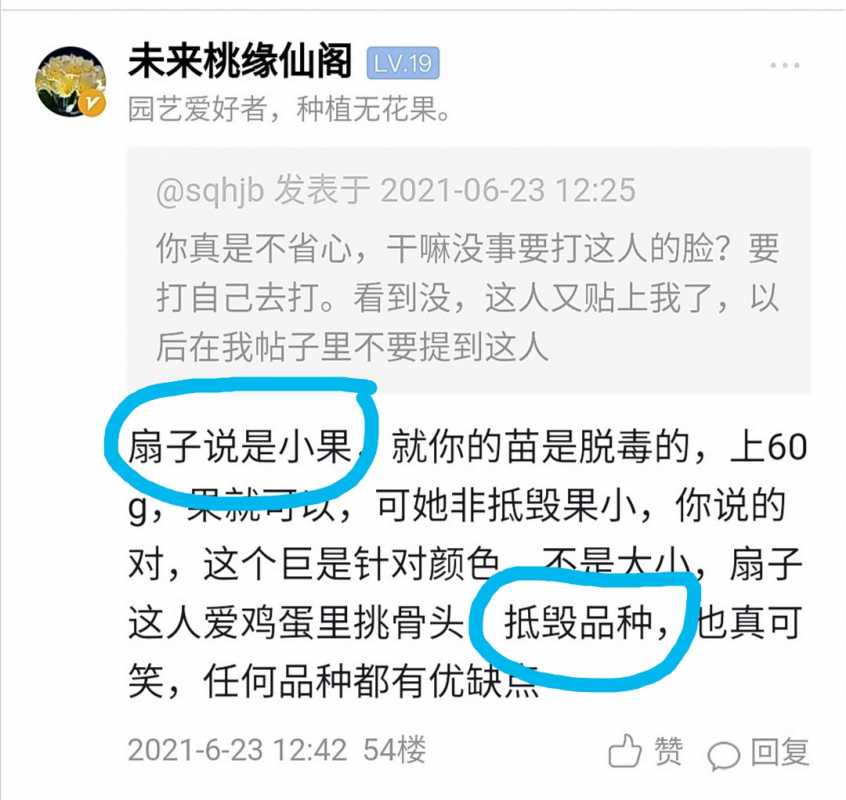
Task: Open the quoted reply from @sqhjb
Action: pos(467,270)
